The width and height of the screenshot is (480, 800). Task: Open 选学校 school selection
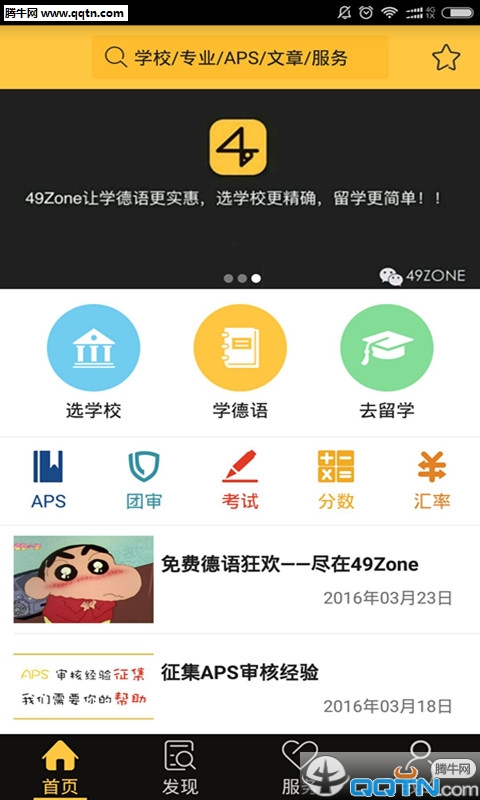point(93,362)
